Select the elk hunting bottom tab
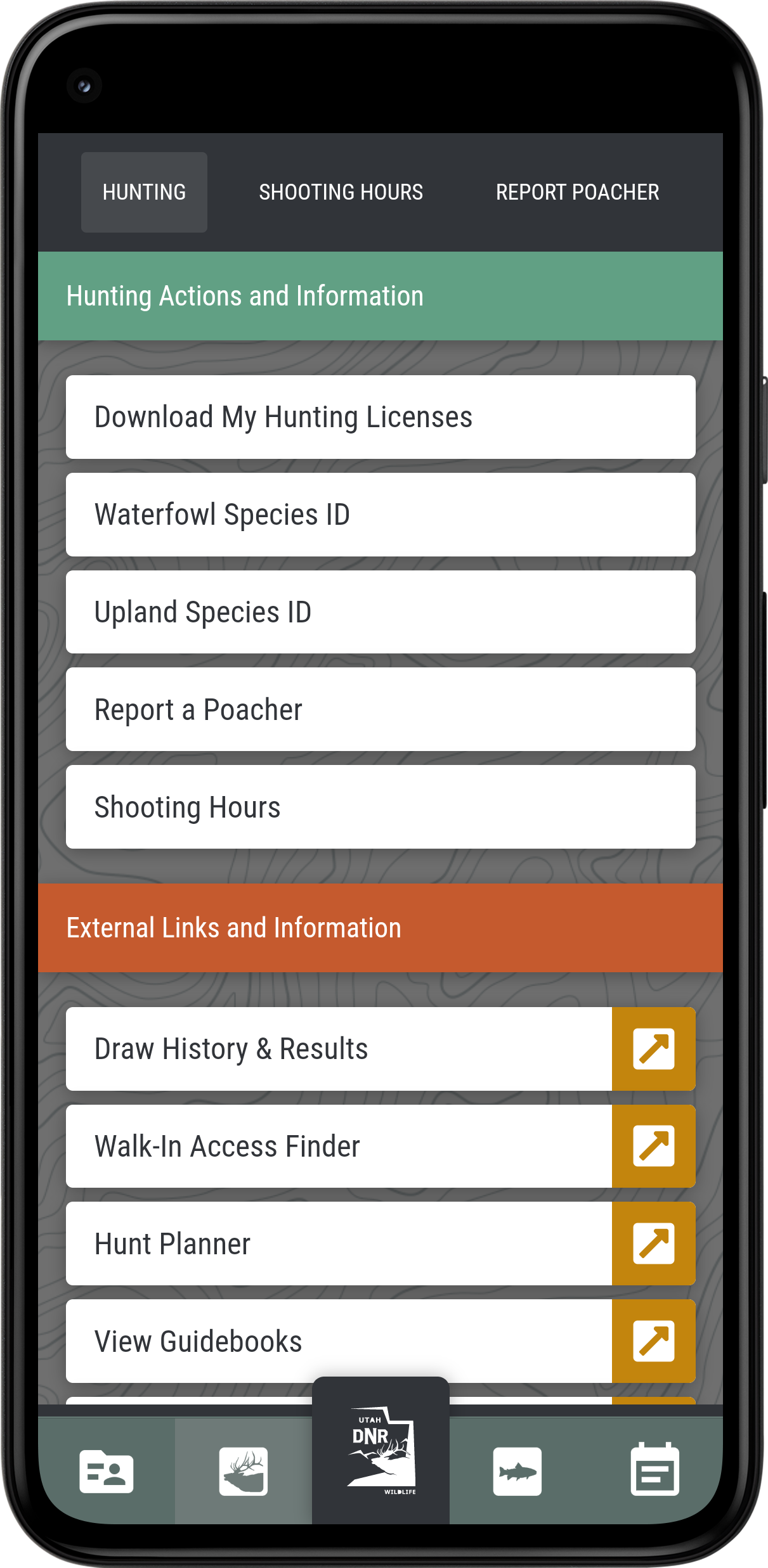Screen dimensions: 768x1568 244,1472
